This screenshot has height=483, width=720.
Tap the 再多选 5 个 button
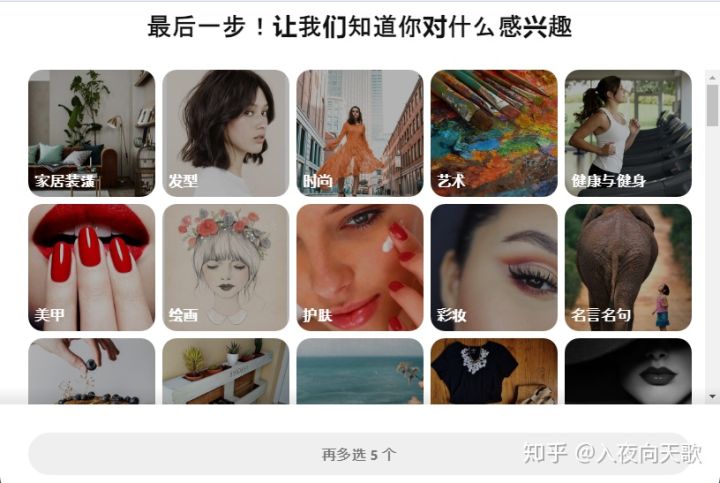click(359, 454)
